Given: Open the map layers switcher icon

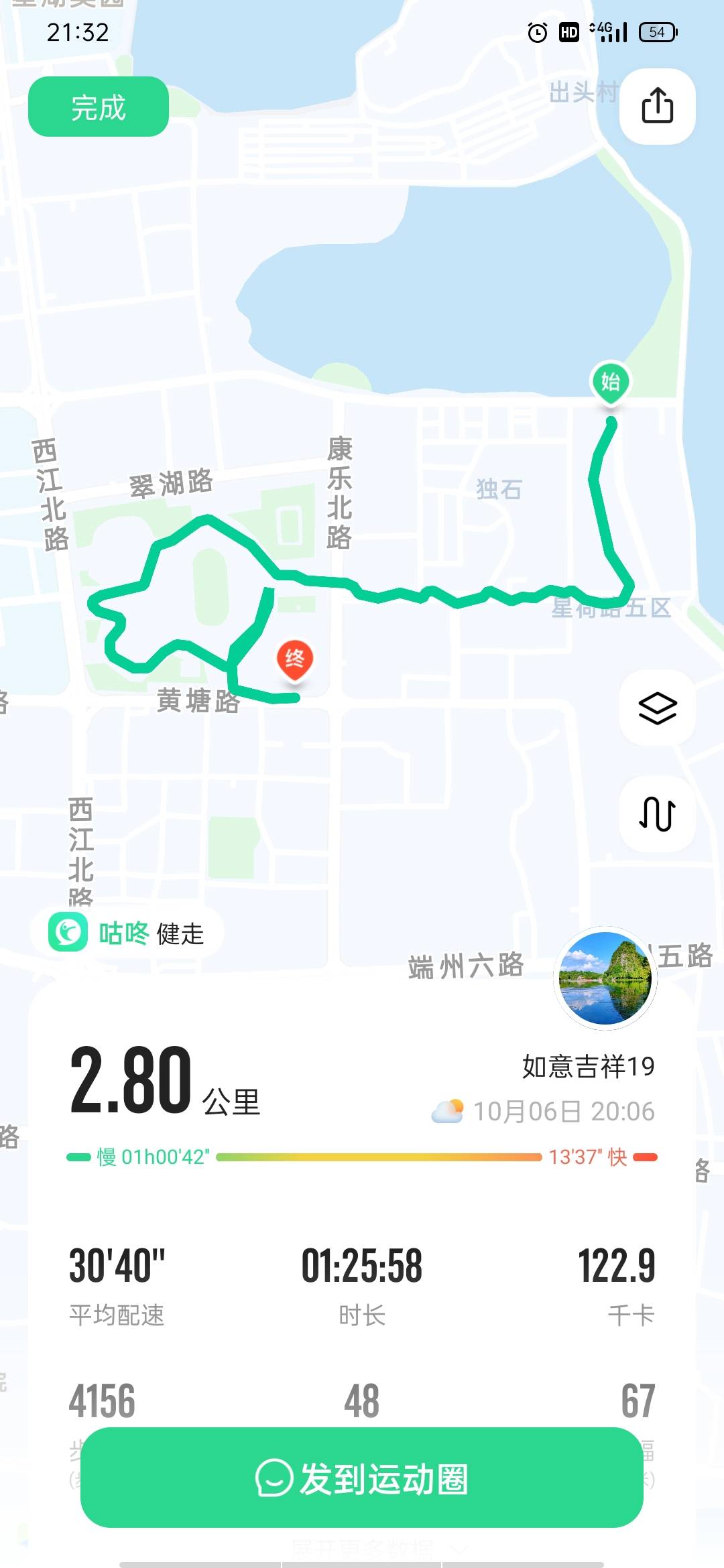Looking at the screenshot, I should pos(656,708).
